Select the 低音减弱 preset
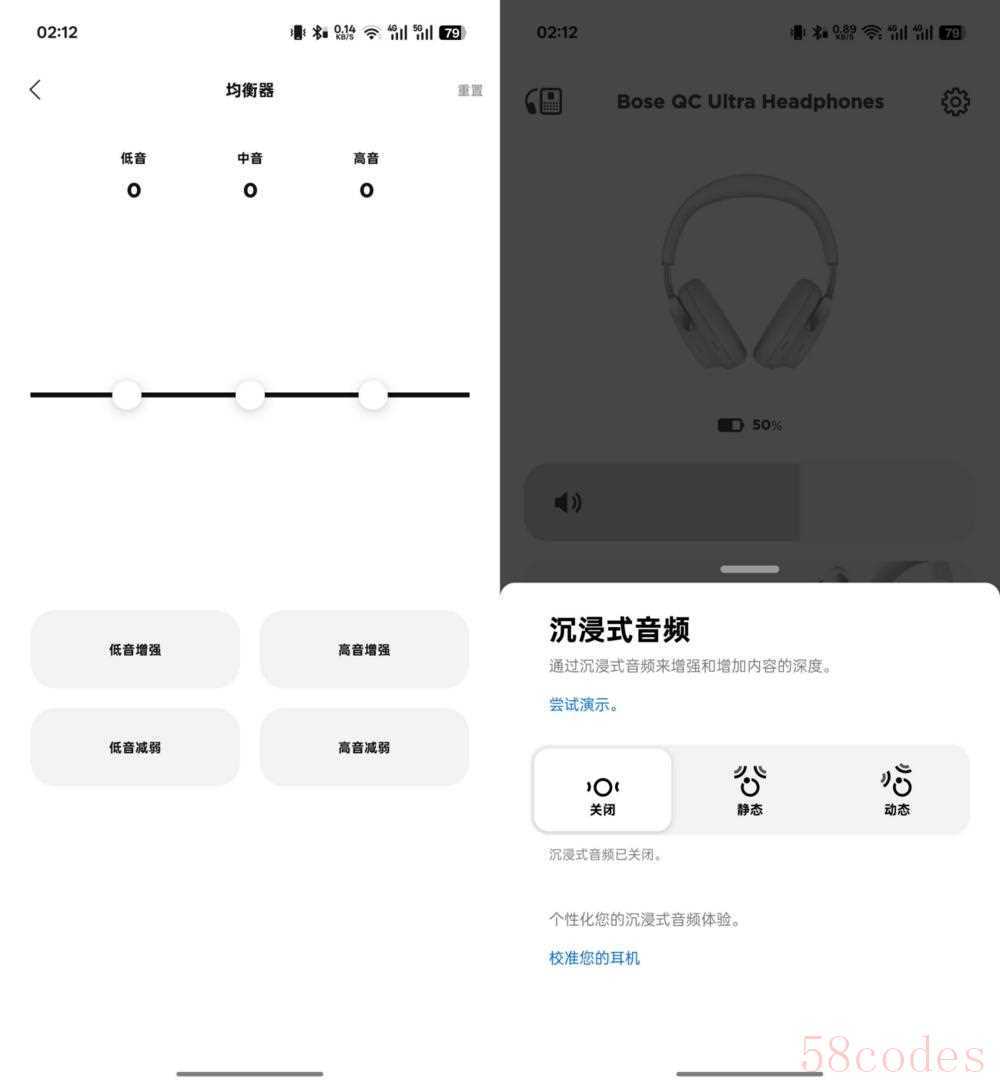This screenshot has height=1085, width=1000. (135, 747)
